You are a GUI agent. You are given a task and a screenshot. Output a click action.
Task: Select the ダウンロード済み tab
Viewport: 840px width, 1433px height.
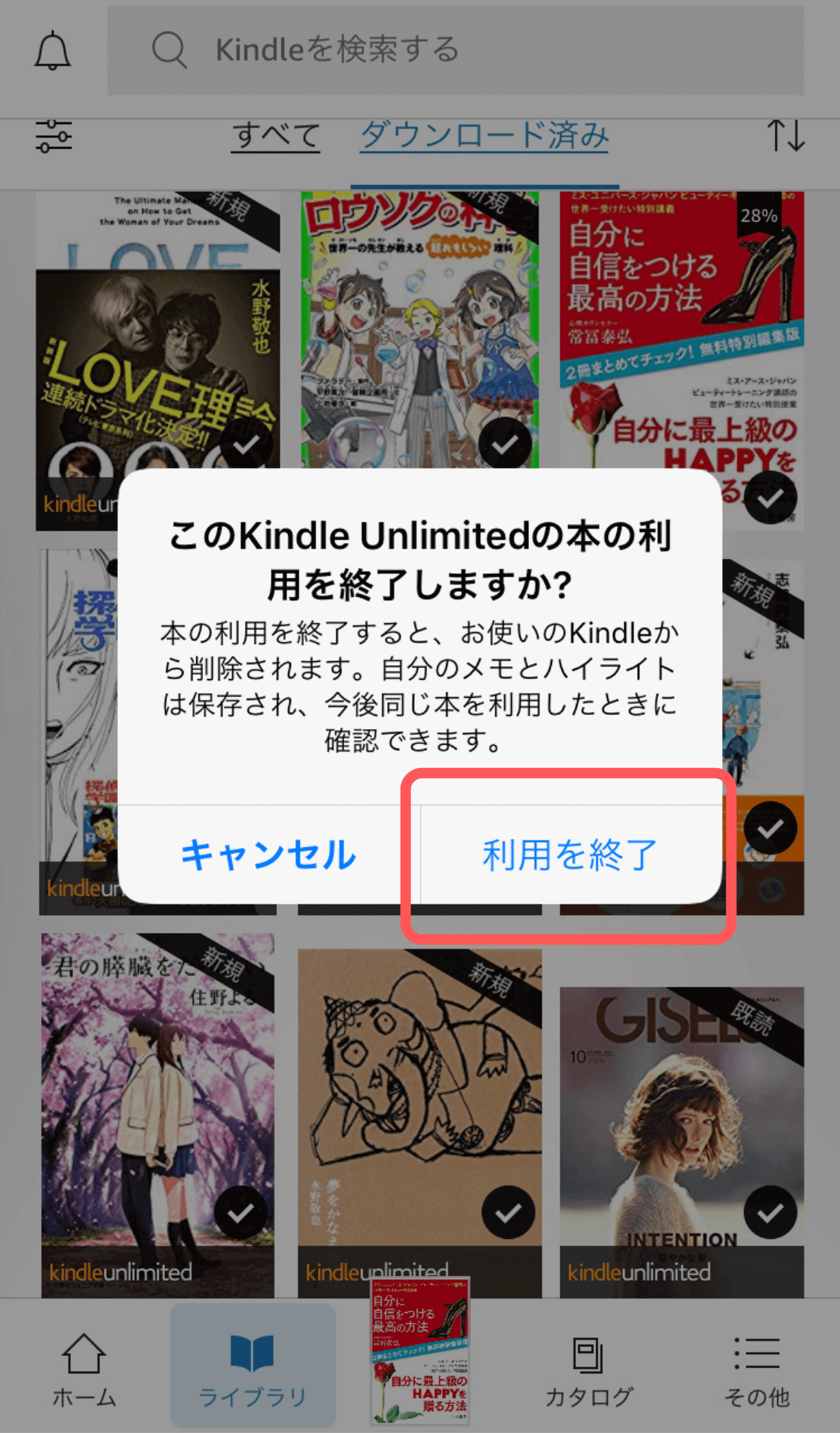tap(484, 136)
